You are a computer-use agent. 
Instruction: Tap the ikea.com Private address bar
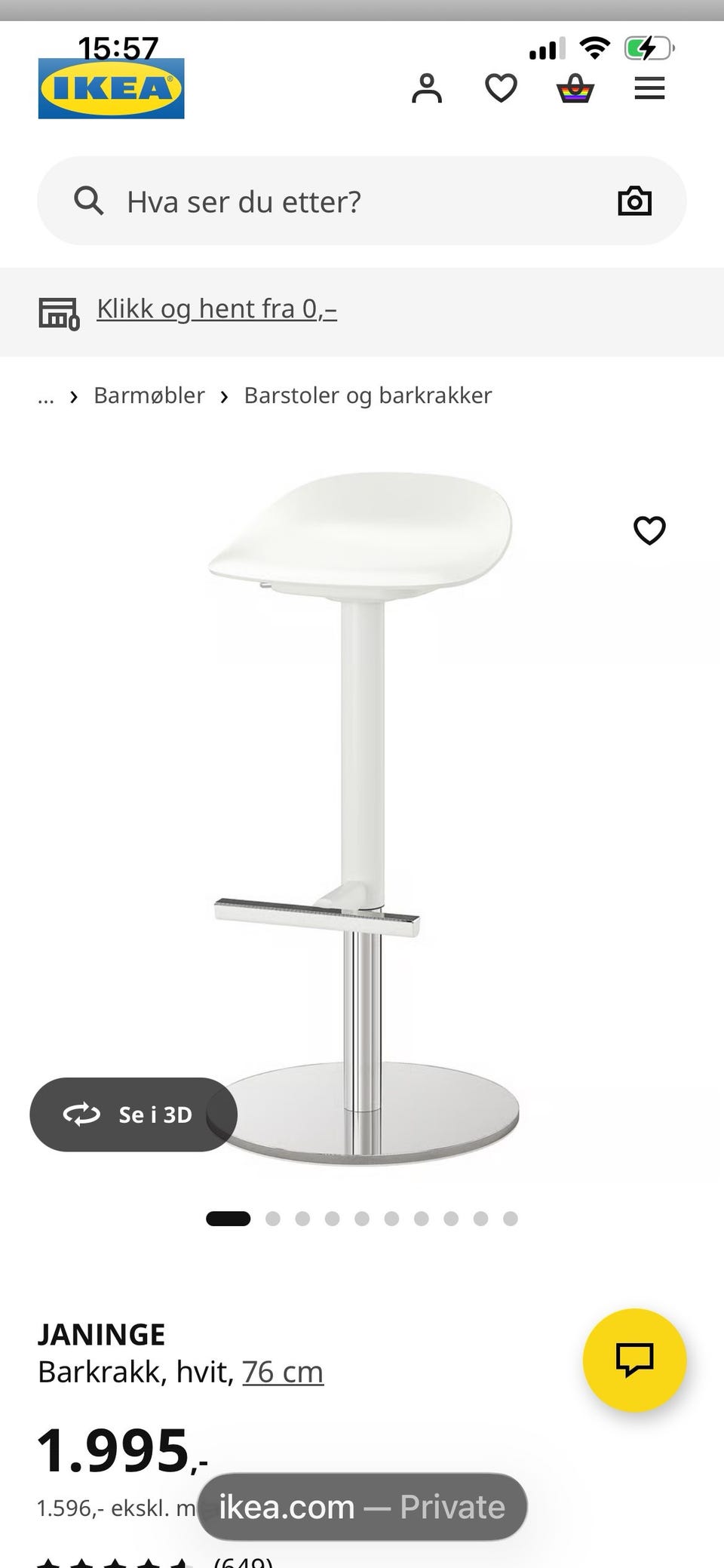coord(362,1506)
